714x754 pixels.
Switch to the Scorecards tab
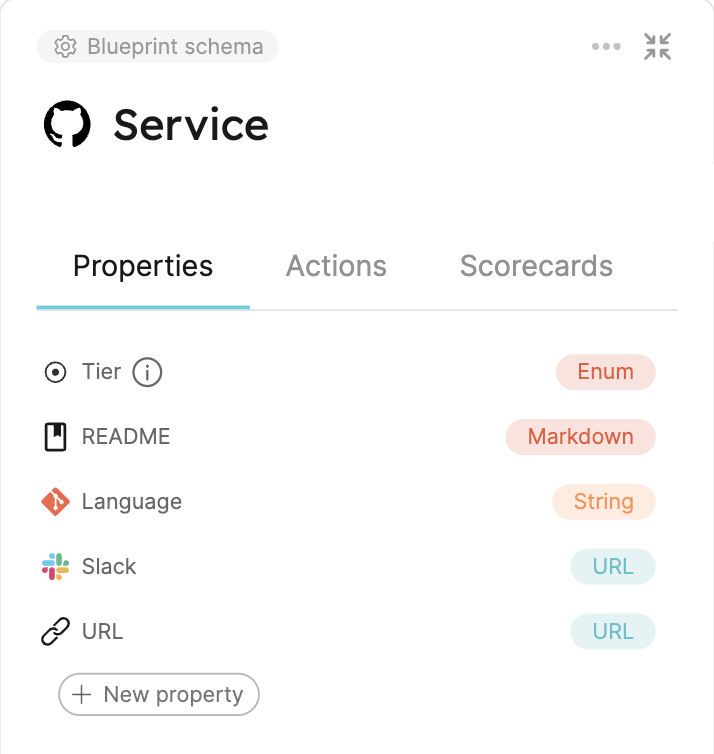536,266
